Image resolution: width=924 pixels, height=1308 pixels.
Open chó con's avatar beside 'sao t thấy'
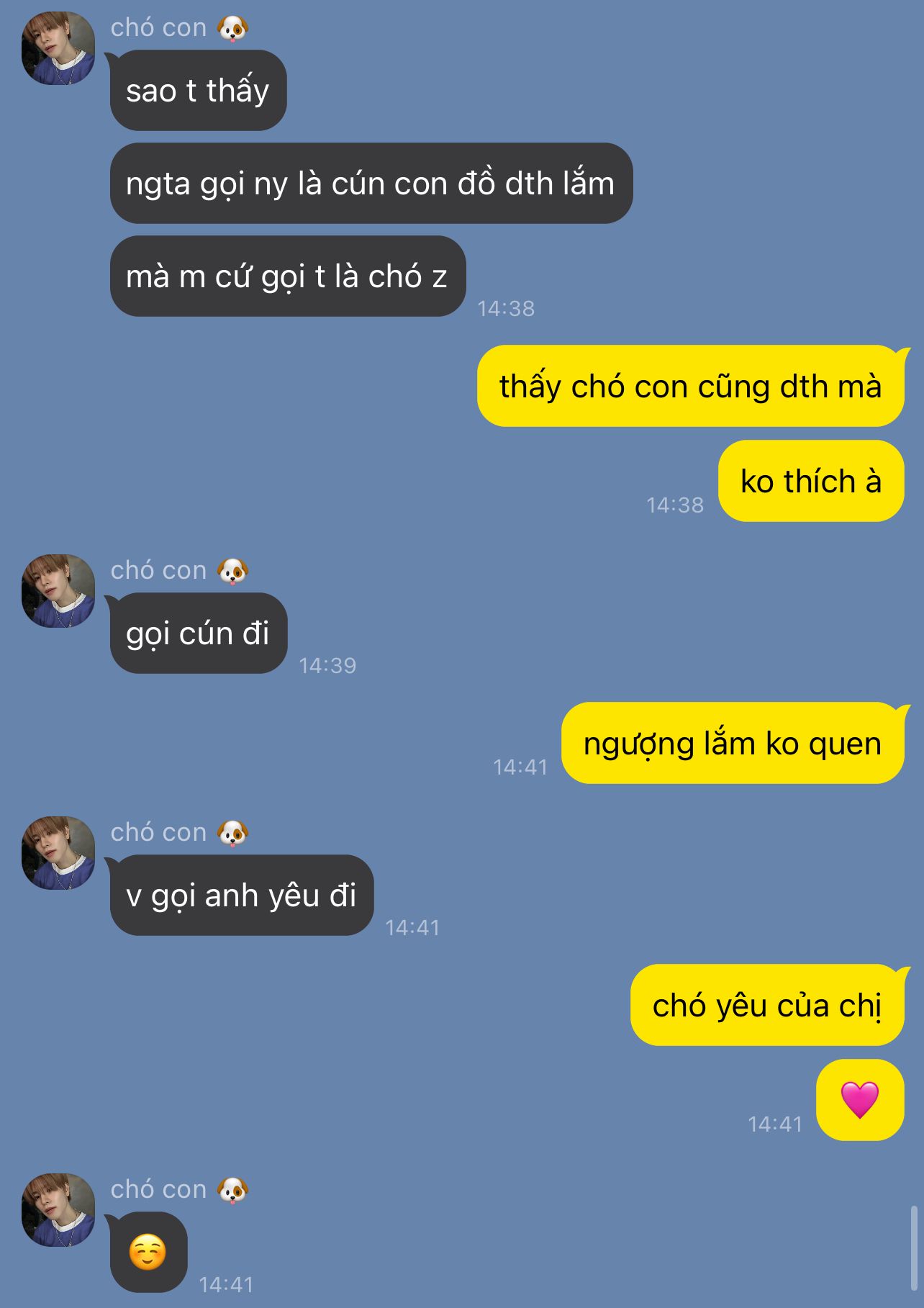(58, 48)
